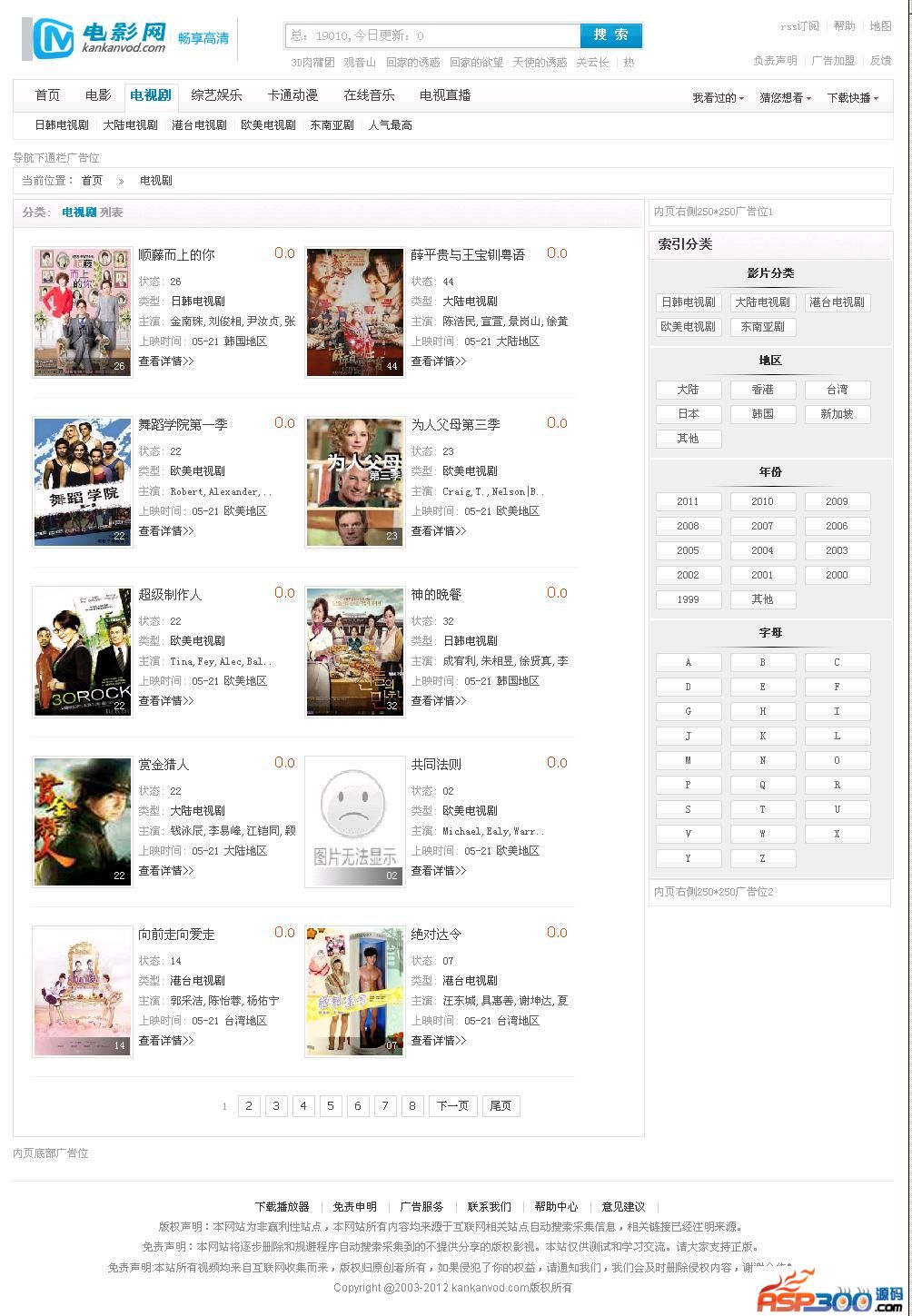Filter by the 香港 region
The height and width of the screenshot is (1316, 912).
coord(762,390)
